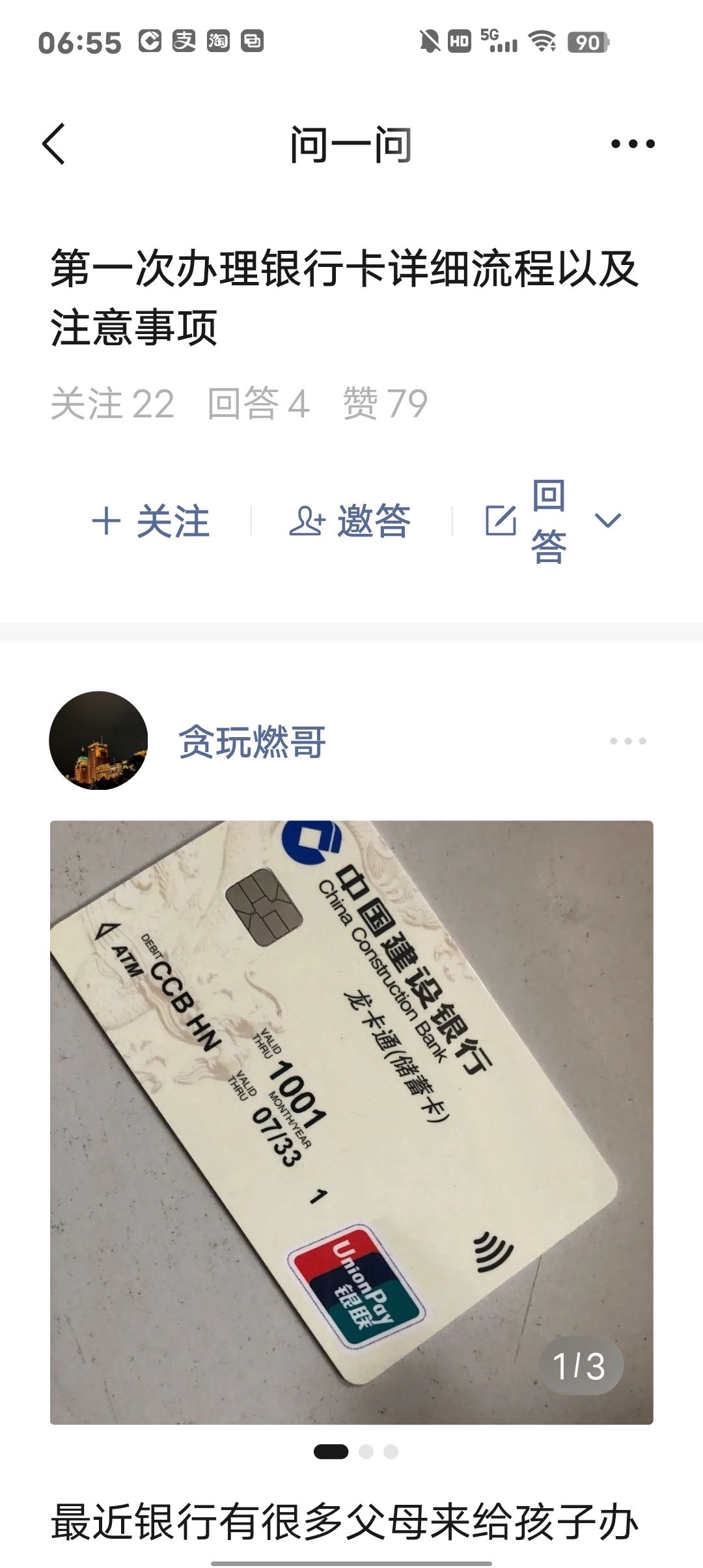Viewport: 703px width, 1568px height.
Task: Open user name 贪玩燃哥
Action: [252, 741]
